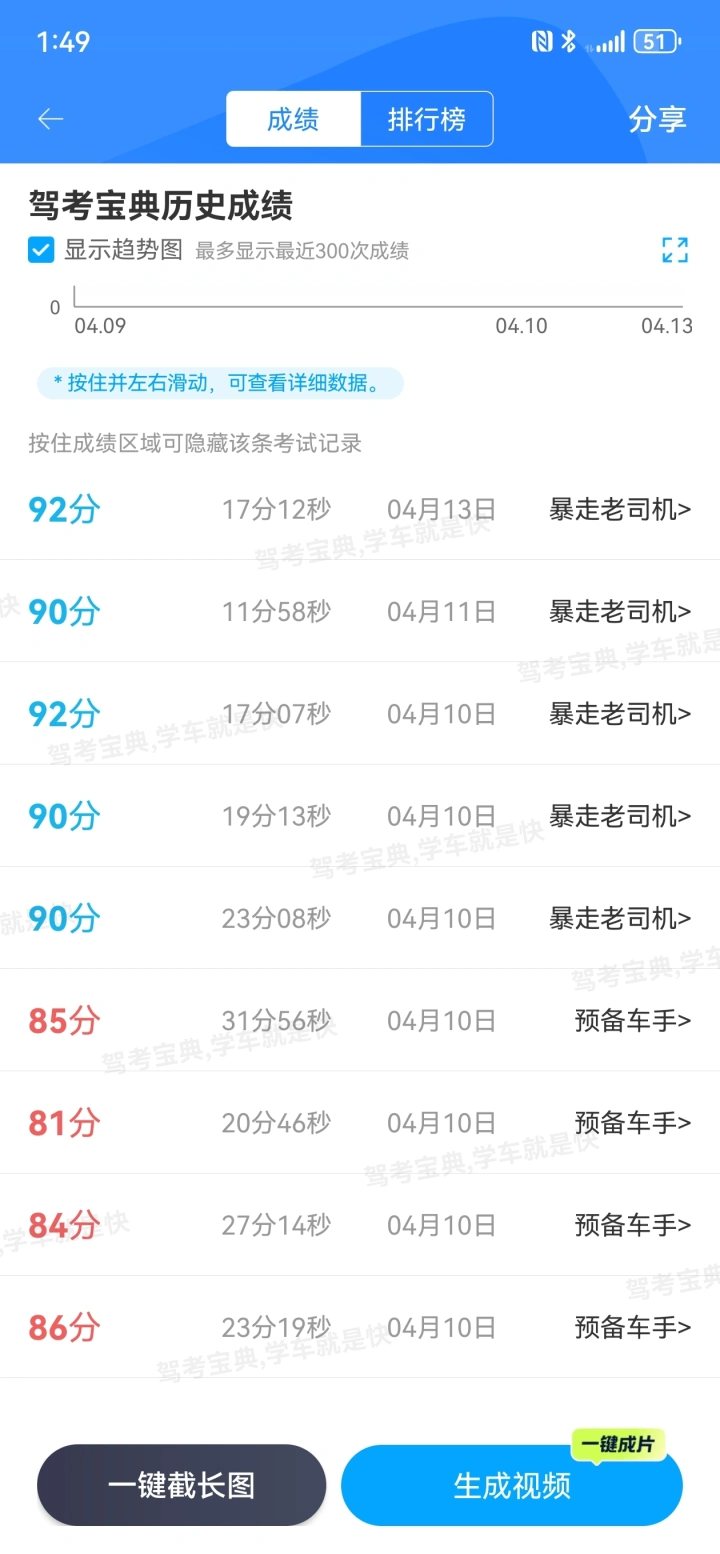The image size is (720, 1554).
Task: Uncheck the 显示趋势图 checkbox
Action: pyautogui.click(x=41, y=250)
